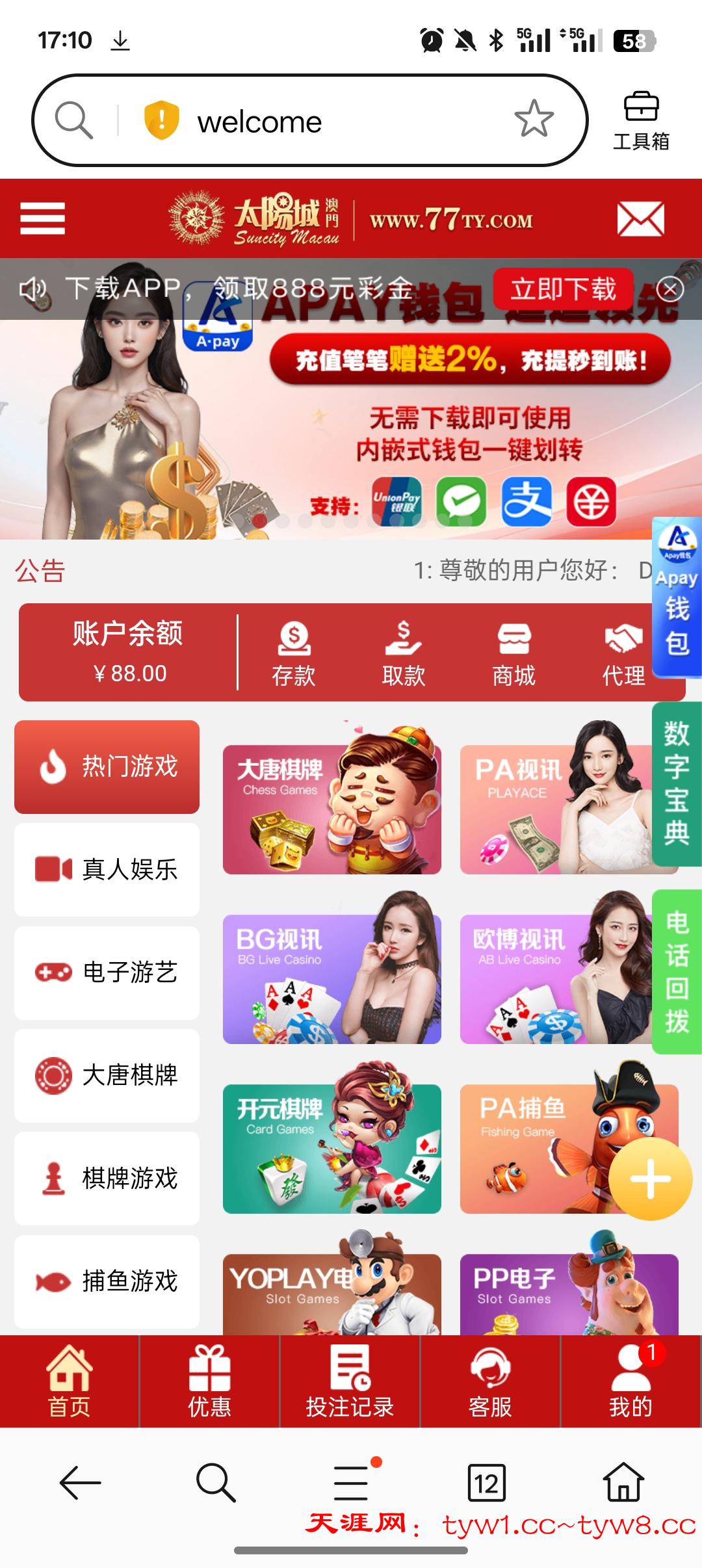This screenshot has width=702, height=1568.
Task: Switch to the 我的 tab
Action: 630,1381
